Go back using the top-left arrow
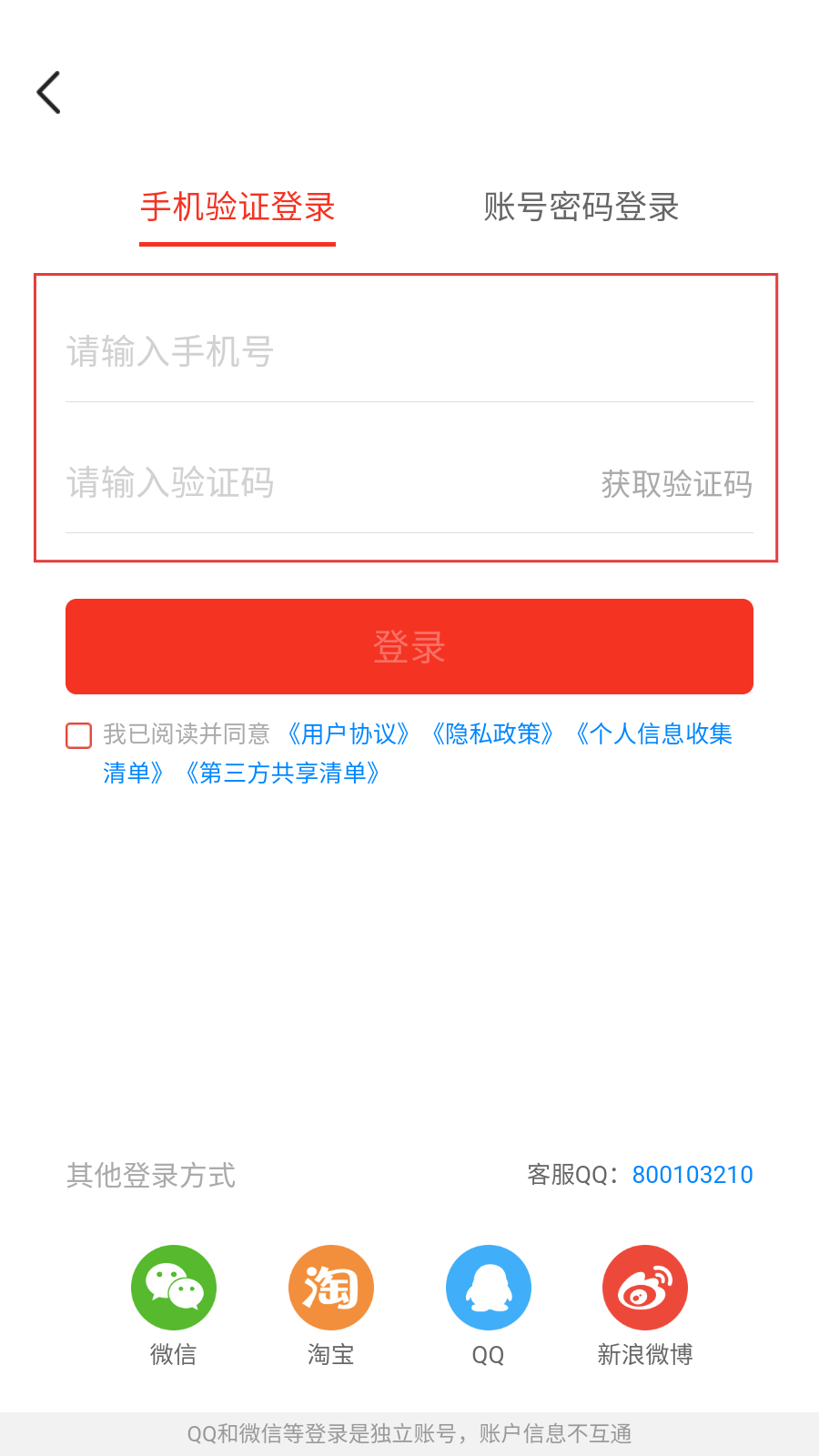819x1456 pixels. [49, 92]
